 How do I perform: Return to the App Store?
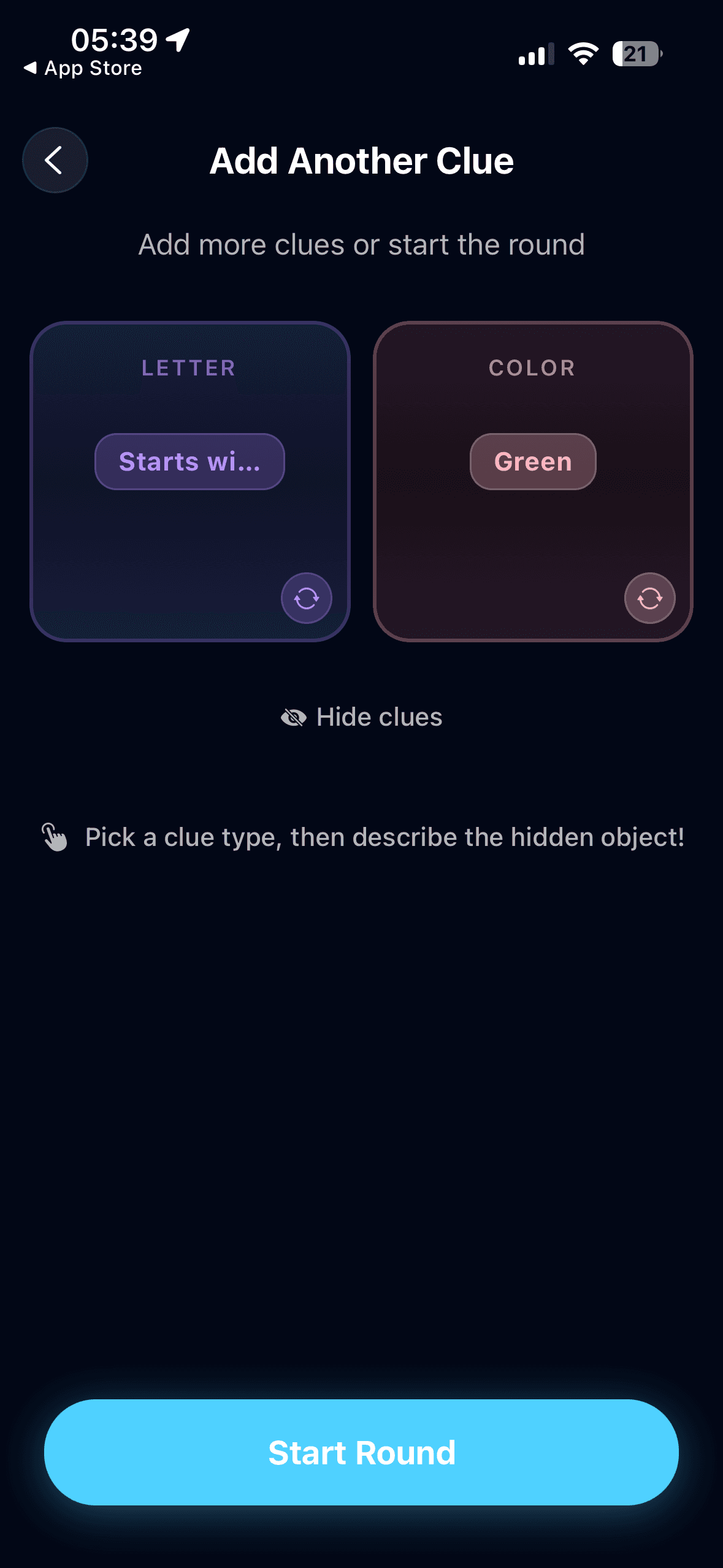(83, 68)
